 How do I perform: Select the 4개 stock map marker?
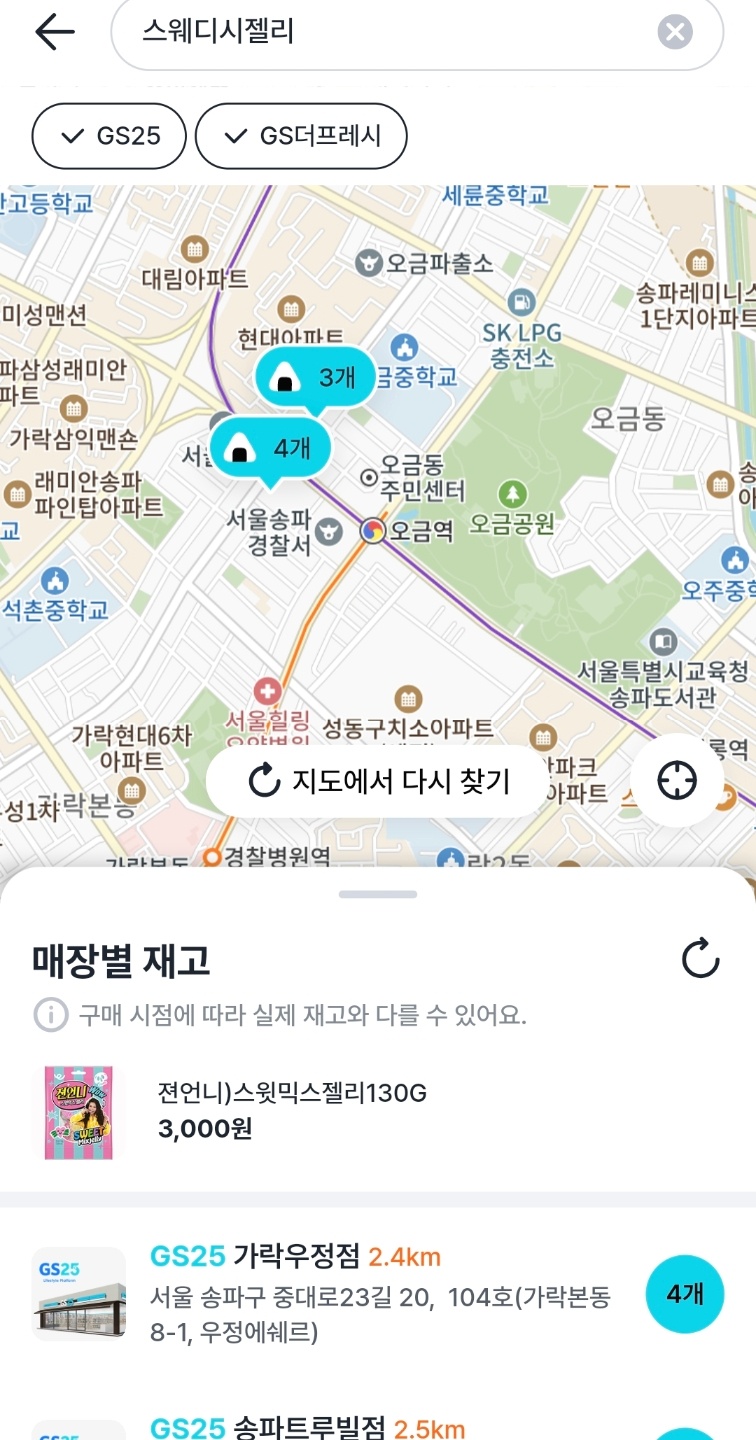coord(270,448)
